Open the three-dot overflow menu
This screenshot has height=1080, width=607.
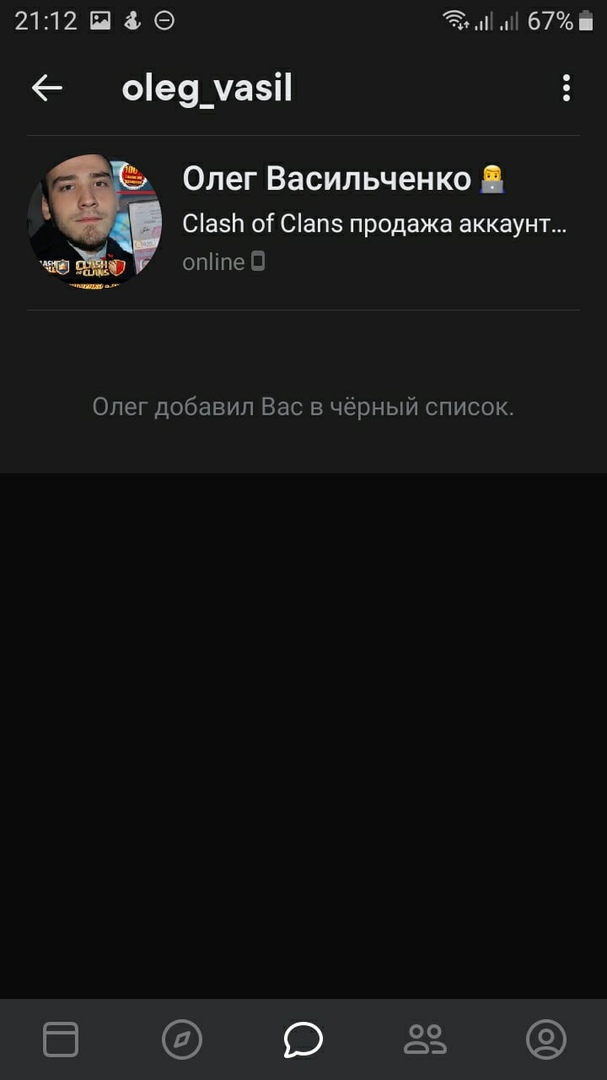(x=566, y=88)
